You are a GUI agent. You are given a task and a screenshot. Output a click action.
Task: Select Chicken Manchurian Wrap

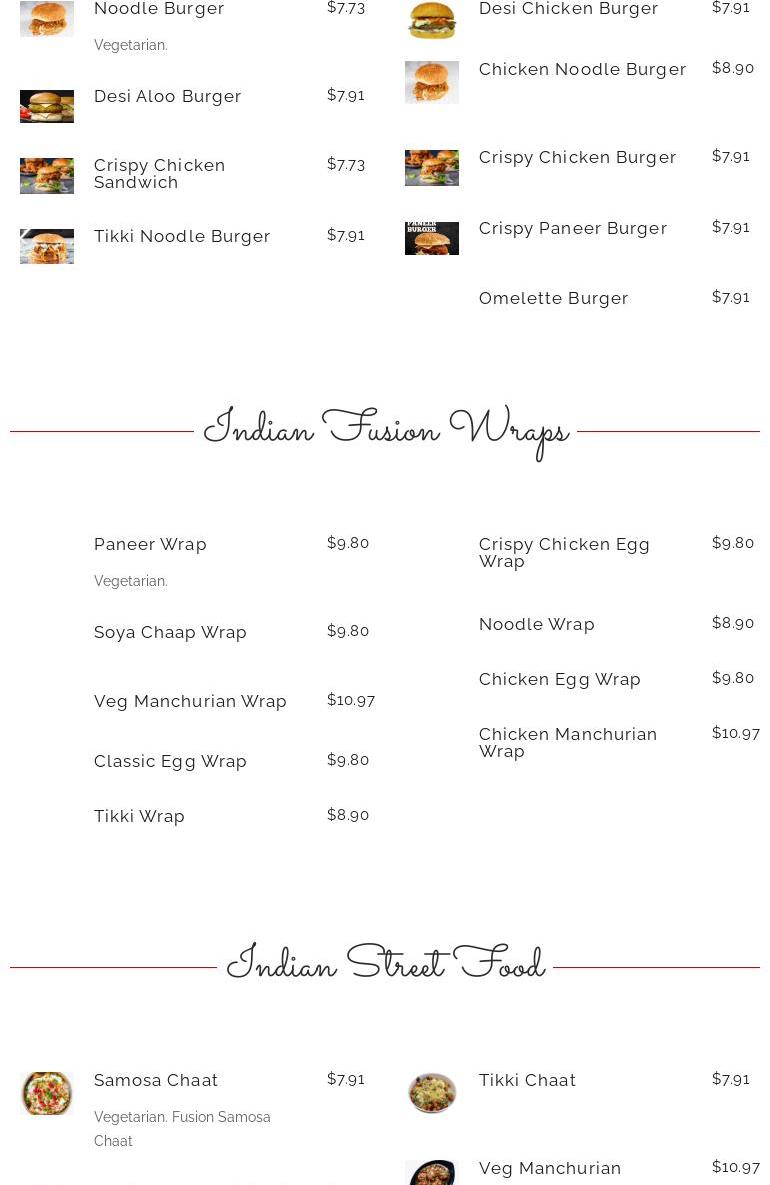(567, 743)
